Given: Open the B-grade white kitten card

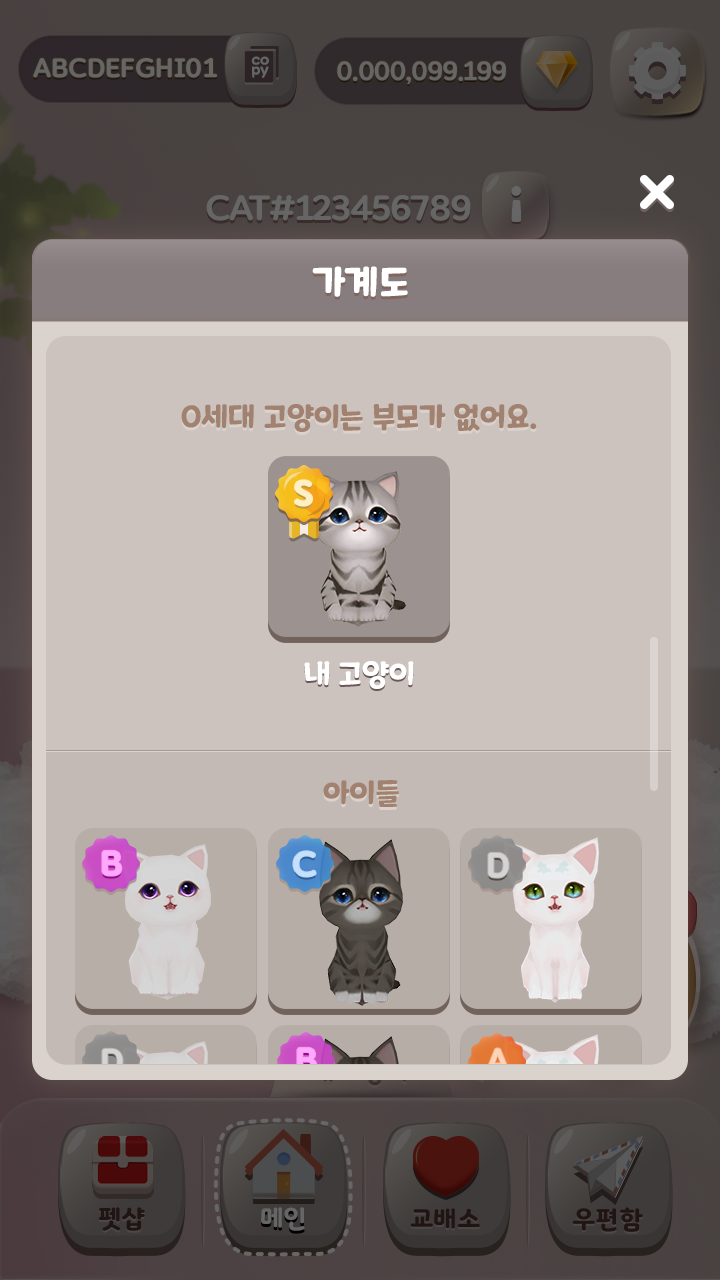Looking at the screenshot, I should click(166, 918).
